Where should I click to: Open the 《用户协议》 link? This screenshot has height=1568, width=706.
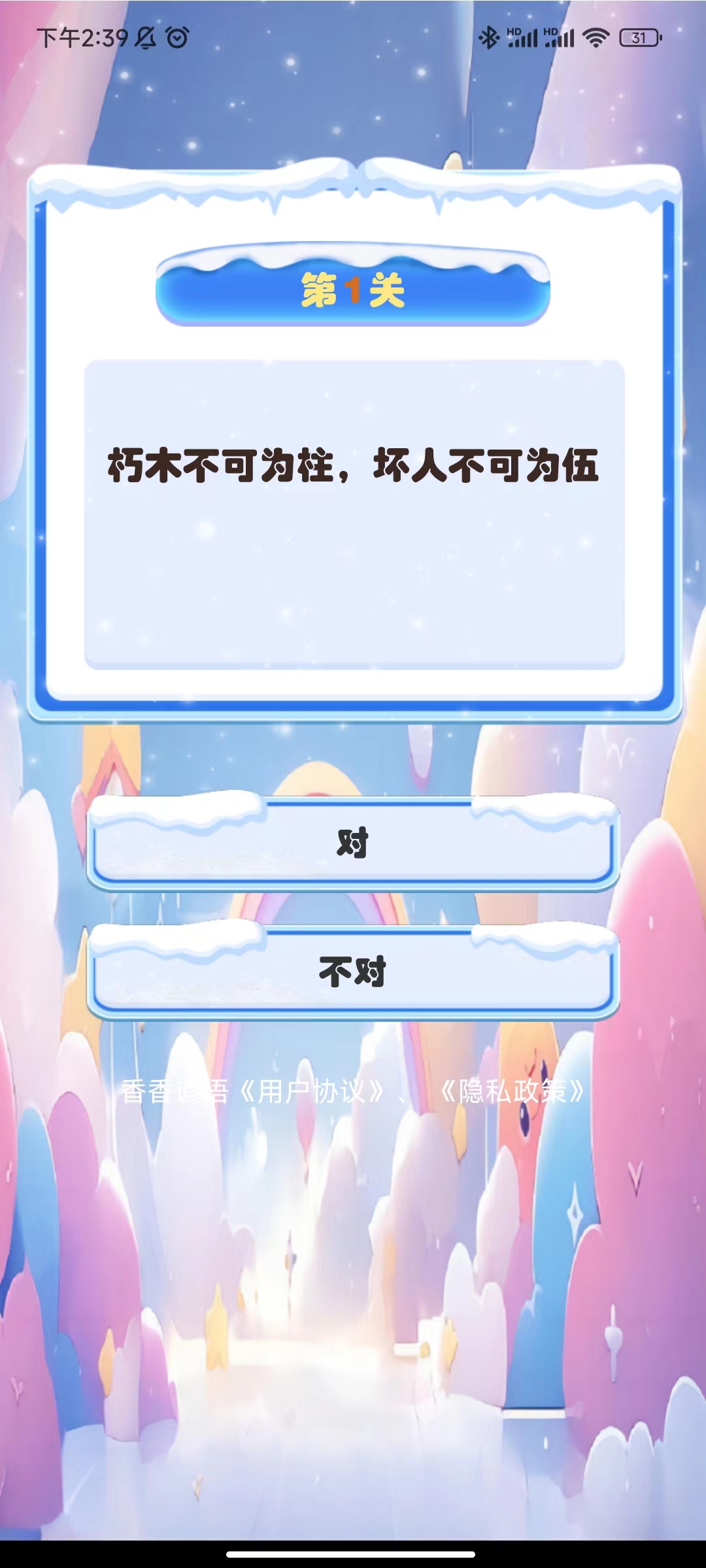tap(311, 1092)
